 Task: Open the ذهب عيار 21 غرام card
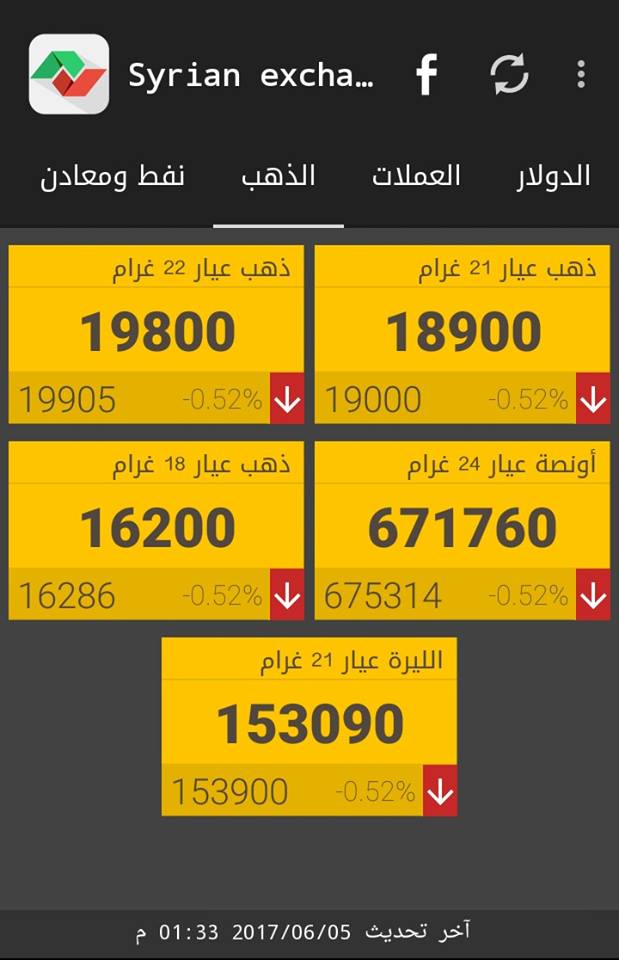coord(462,334)
